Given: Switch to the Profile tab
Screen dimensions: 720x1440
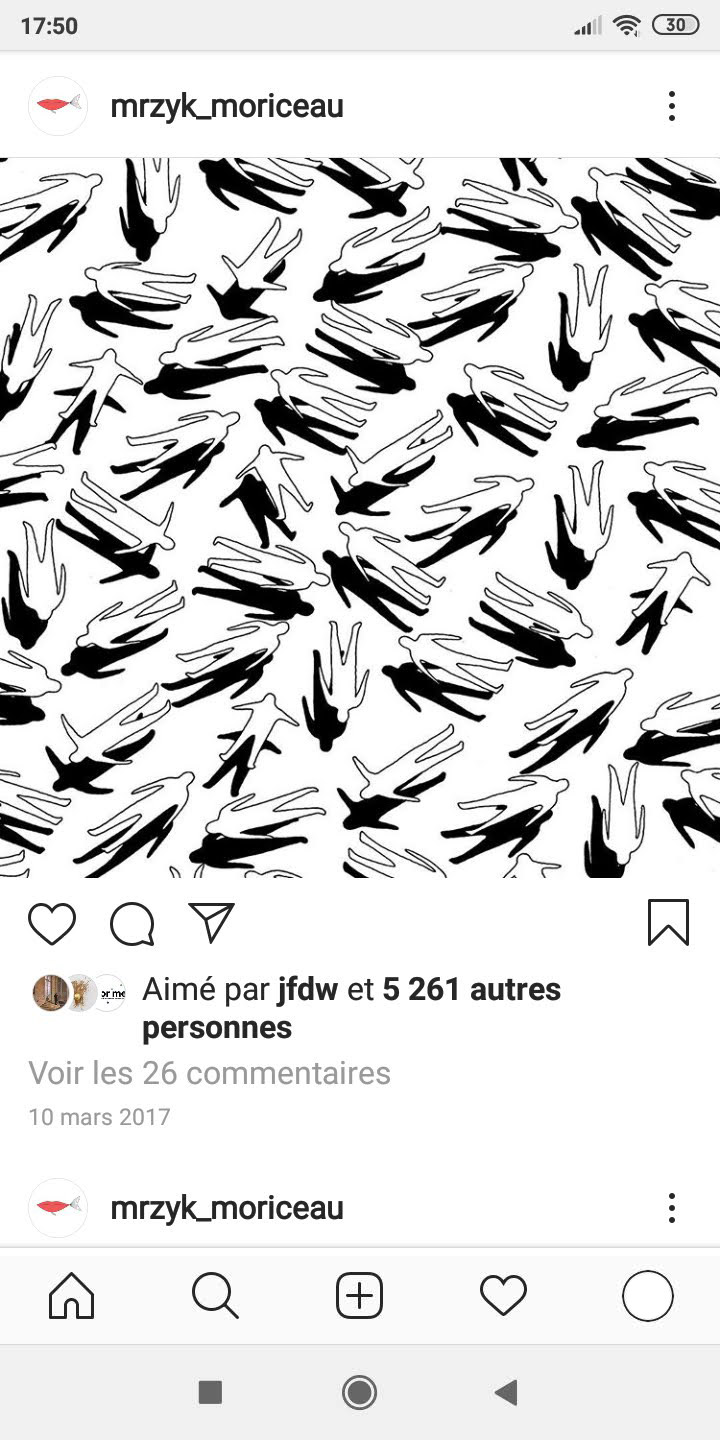Looking at the screenshot, I should [647, 1297].
